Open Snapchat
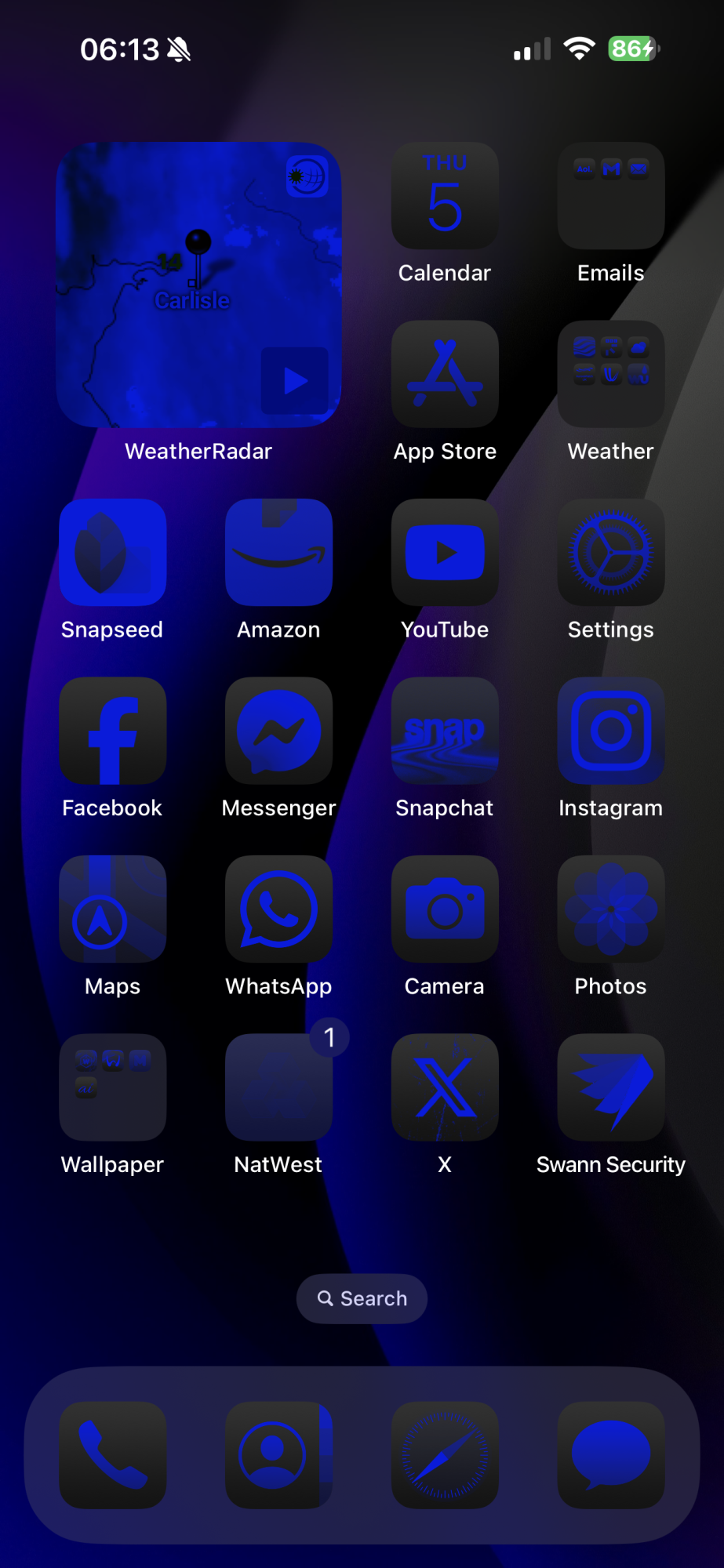 (x=445, y=731)
